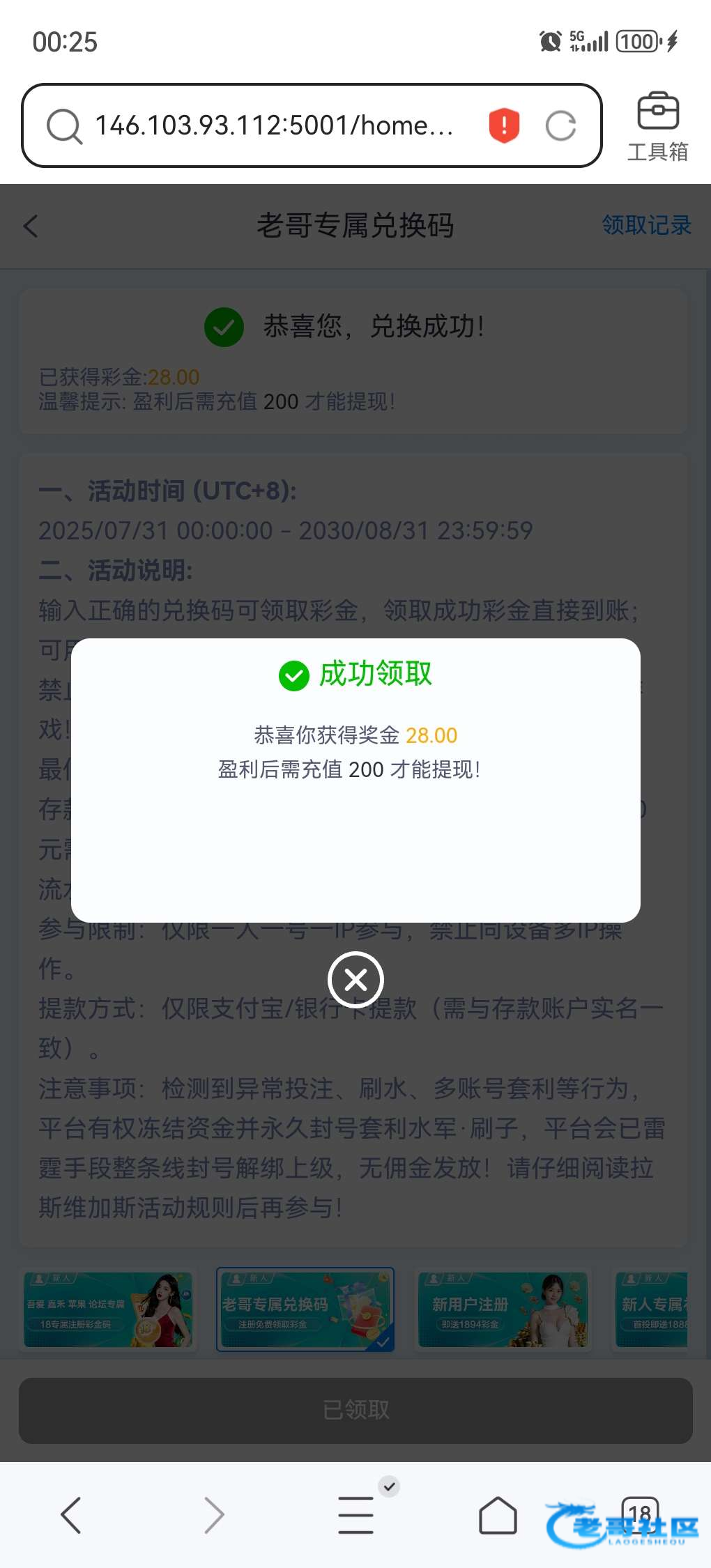Go to the browser home page
The width and height of the screenshot is (711, 1568).
(498, 1515)
